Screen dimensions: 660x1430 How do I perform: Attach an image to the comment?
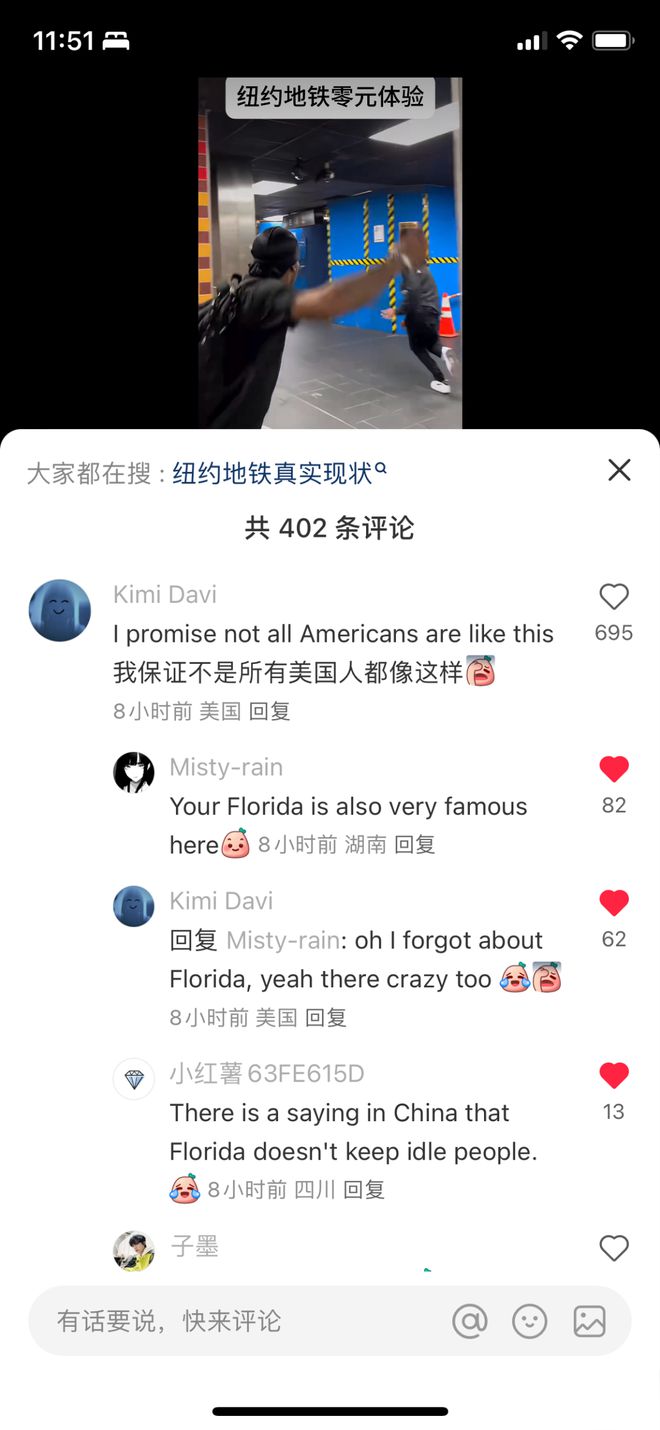(589, 1321)
